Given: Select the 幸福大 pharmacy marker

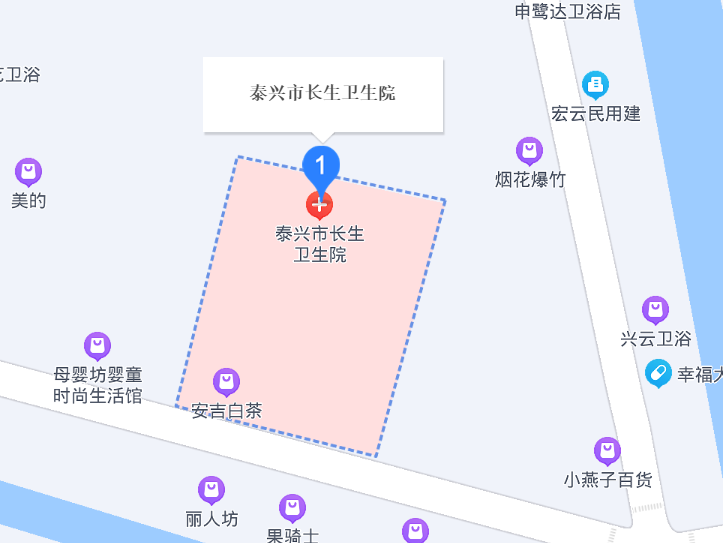Looking at the screenshot, I should tap(658, 374).
